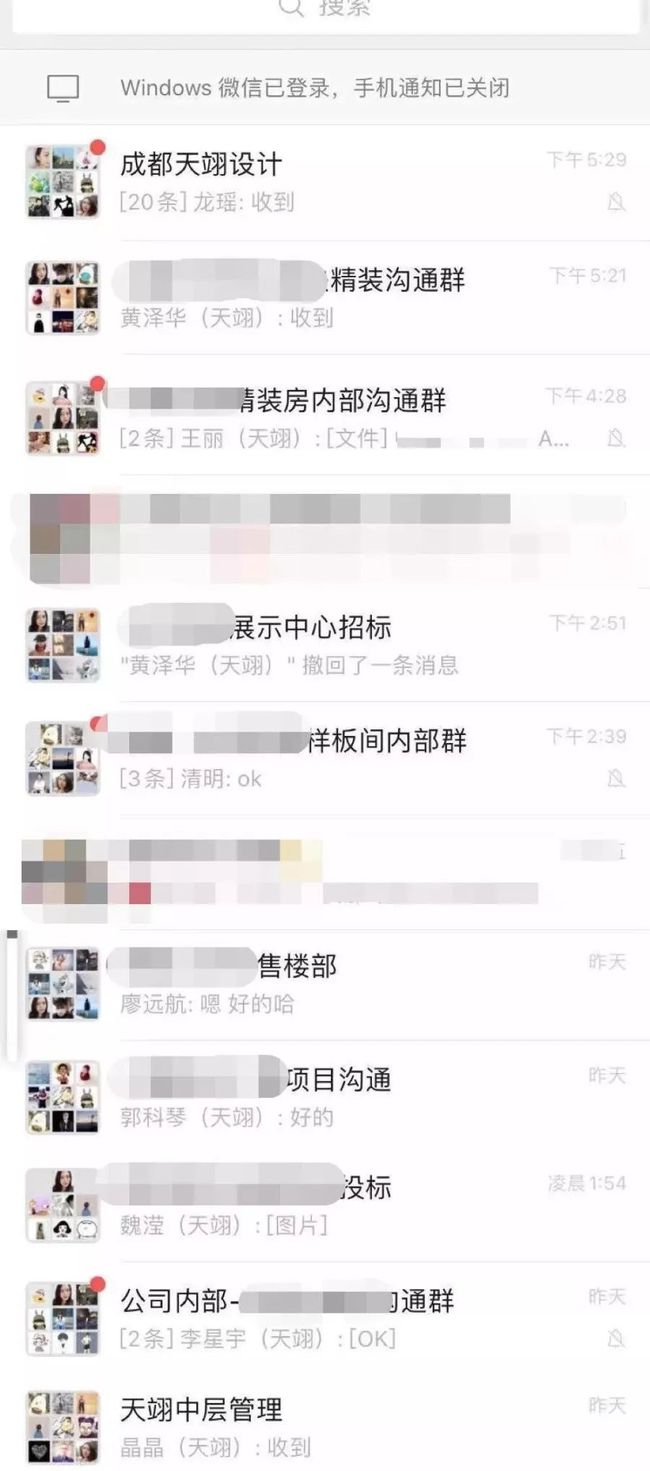Open the 售楼部 chat with 廖远航's message

coord(325,985)
